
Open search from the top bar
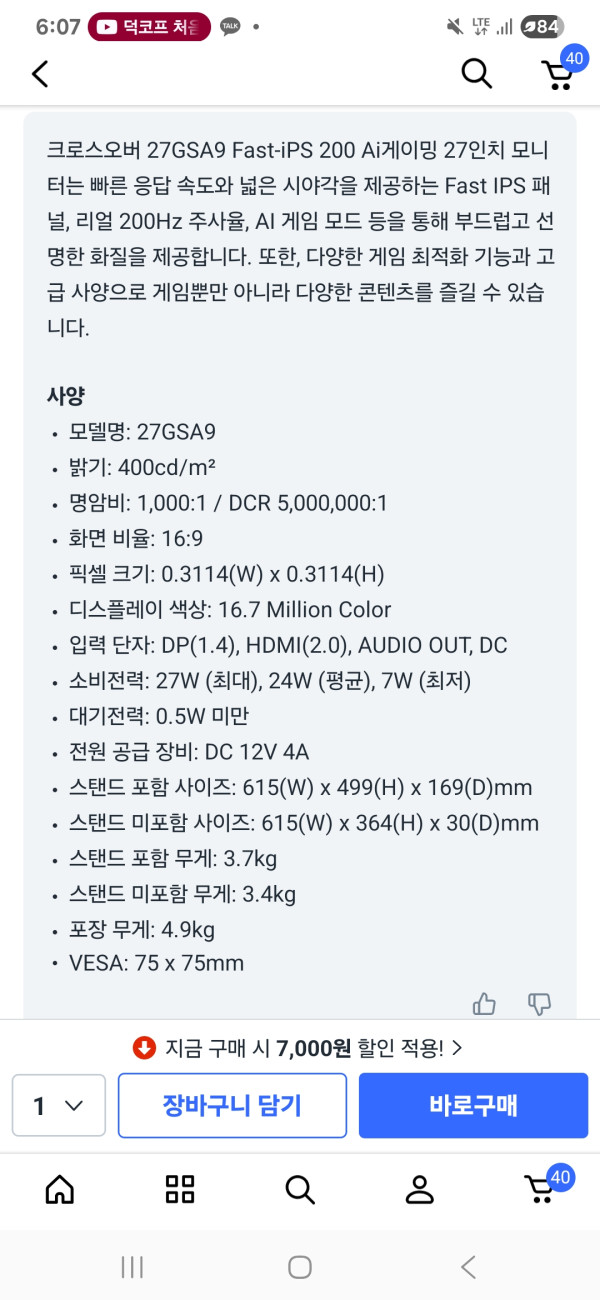476,72
